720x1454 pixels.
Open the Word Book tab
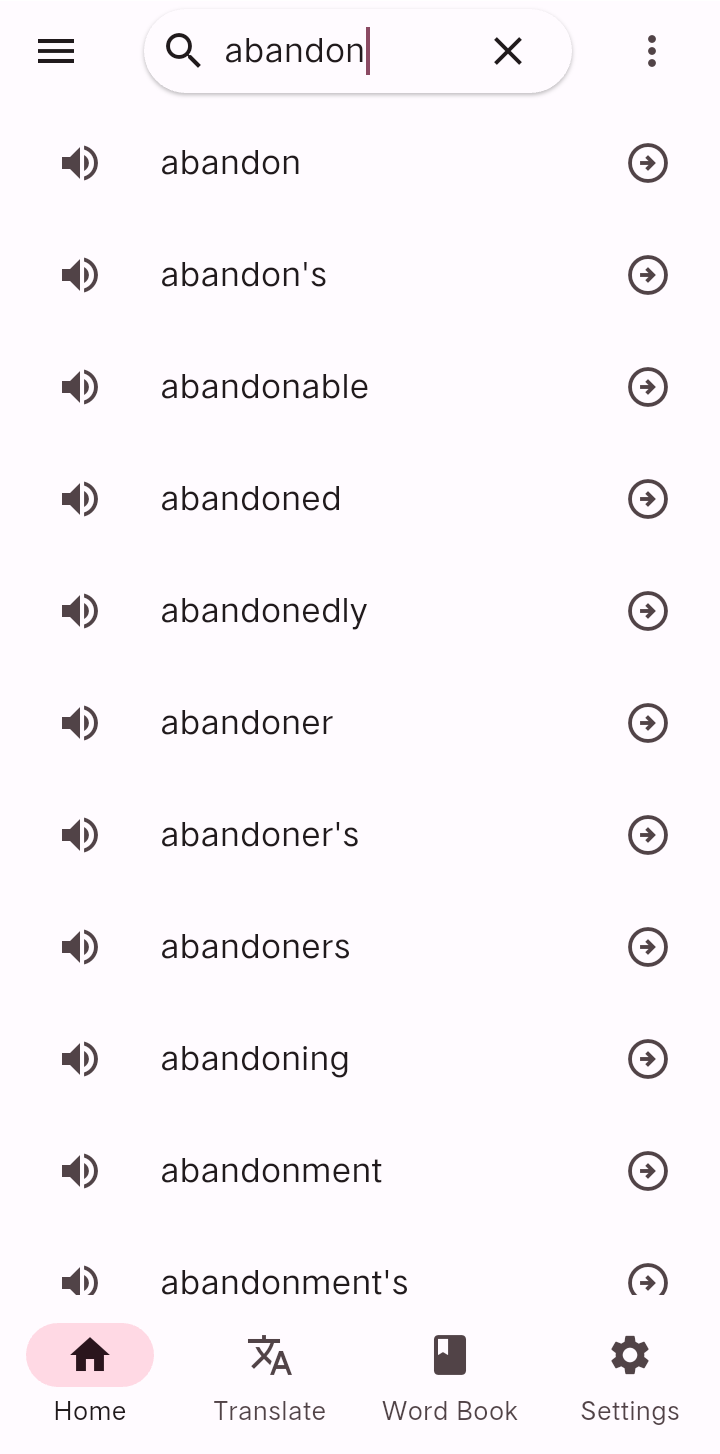pyautogui.click(x=450, y=1378)
